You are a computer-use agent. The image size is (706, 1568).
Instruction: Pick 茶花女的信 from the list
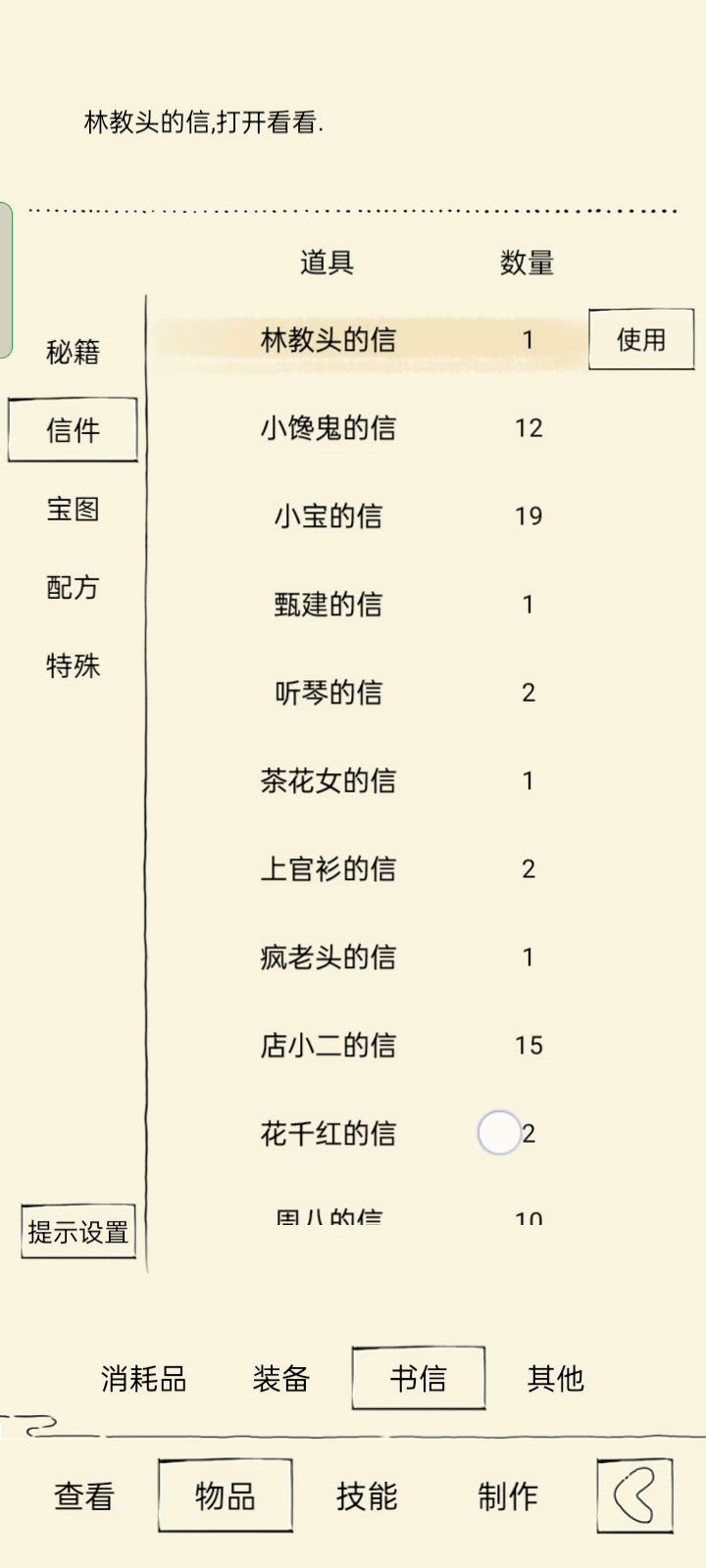pyautogui.click(x=328, y=781)
